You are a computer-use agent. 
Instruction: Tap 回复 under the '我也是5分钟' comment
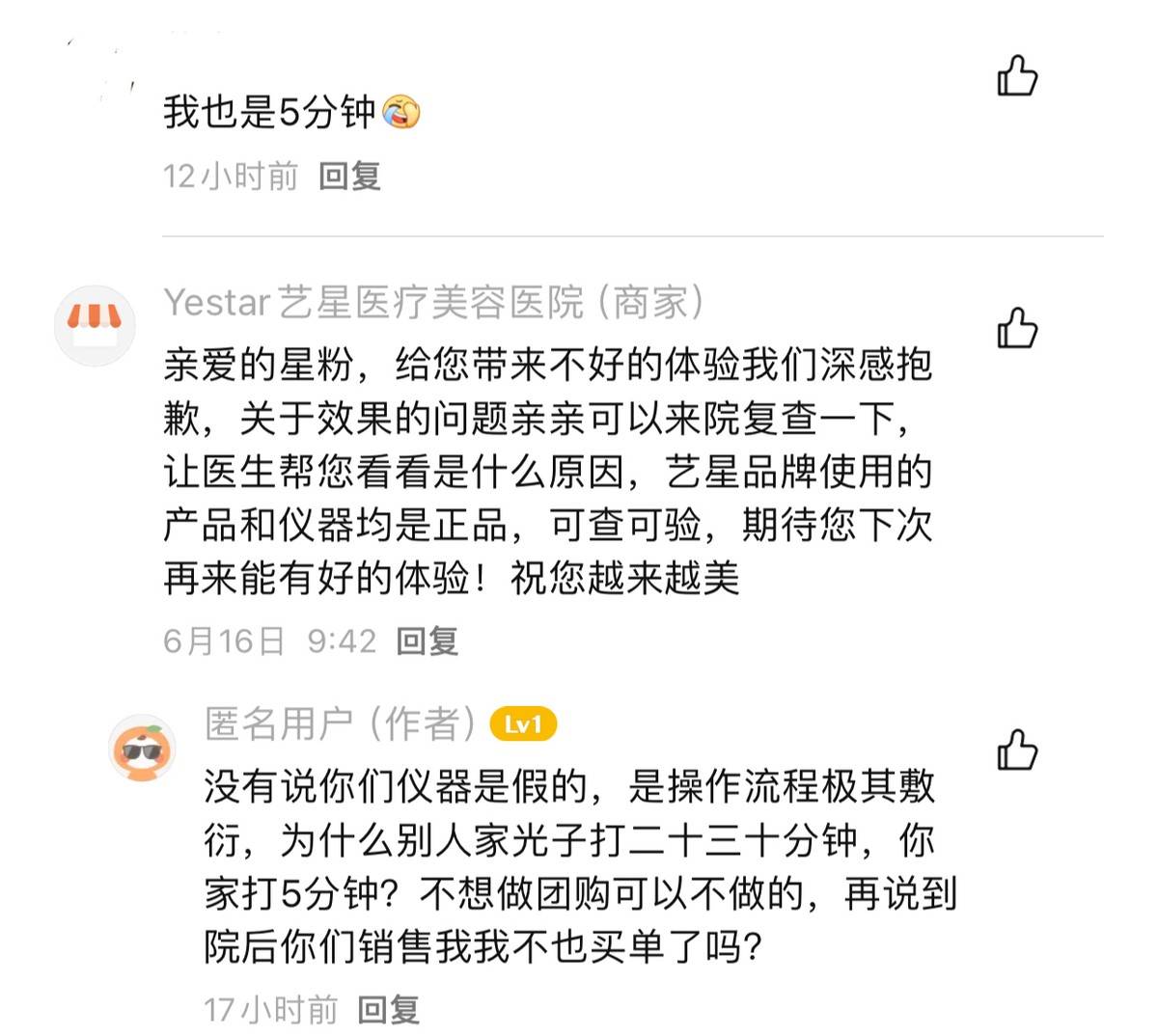click(349, 176)
